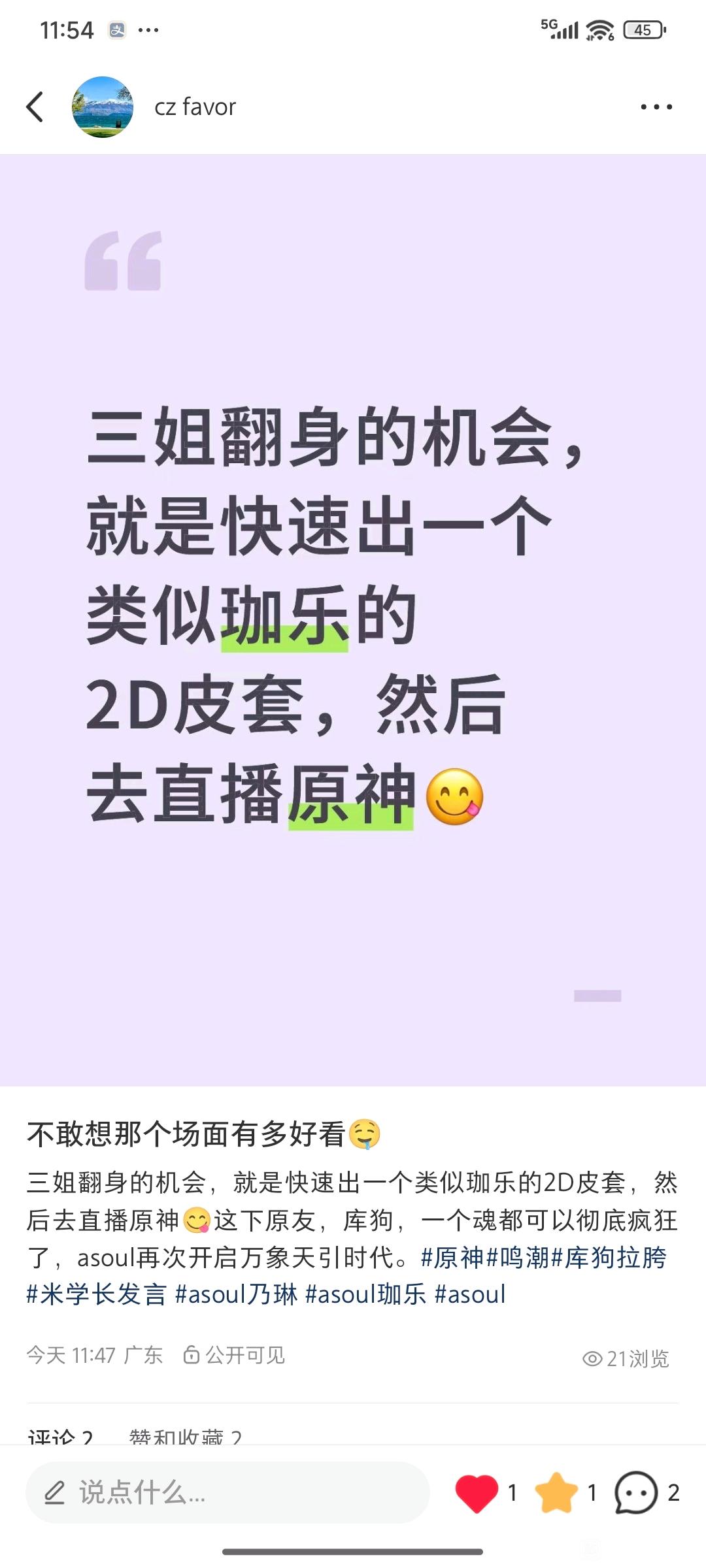Open comments via the speech bubble icon

[x=635, y=1493]
